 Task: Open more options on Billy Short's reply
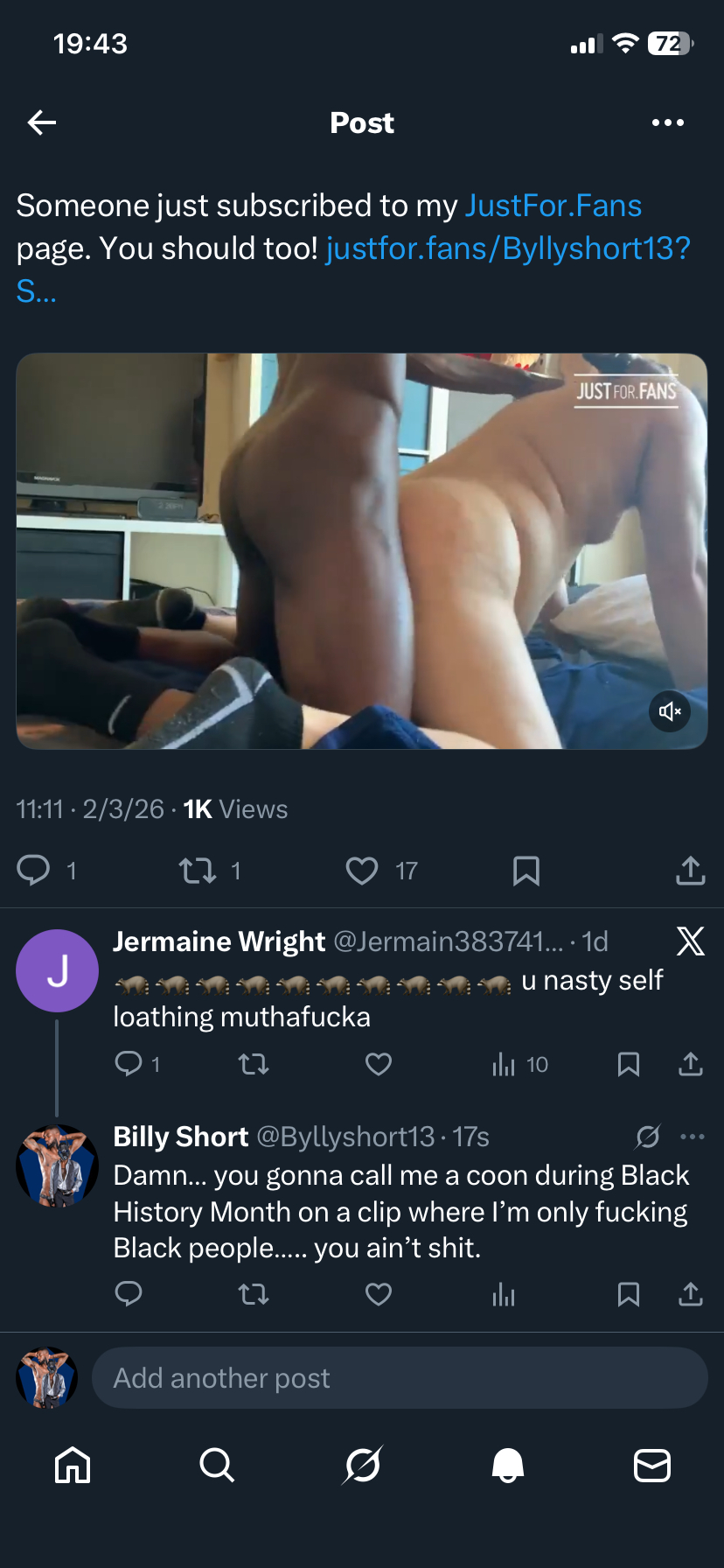coord(692,1137)
